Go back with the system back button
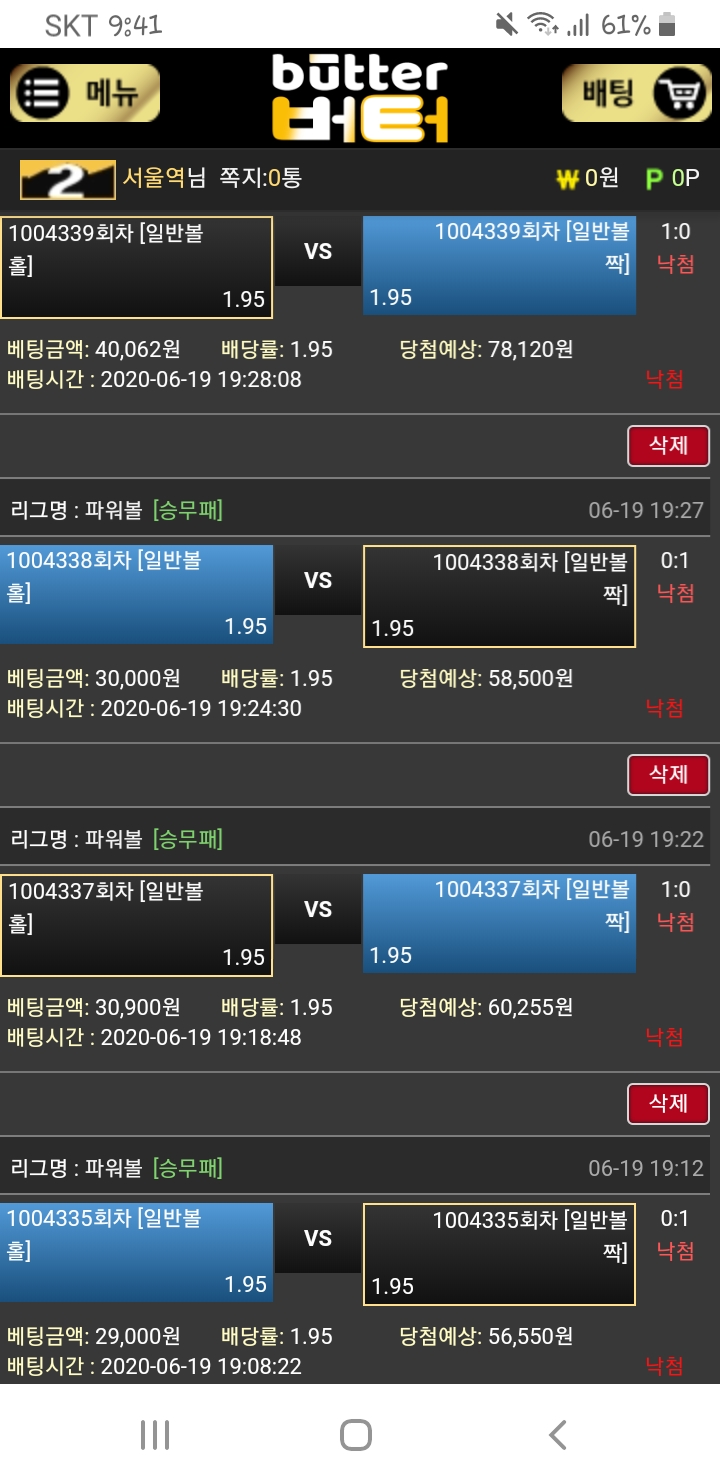 coord(558,1435)
